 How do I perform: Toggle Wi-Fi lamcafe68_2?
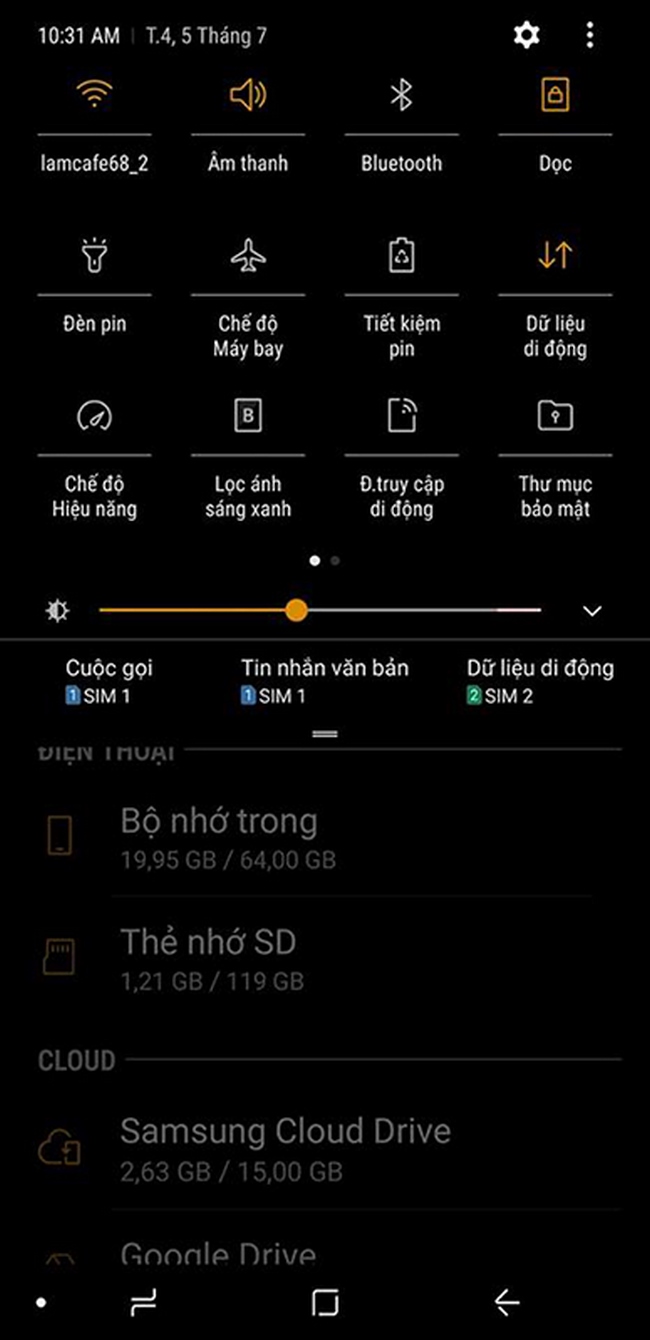(95, 96)
